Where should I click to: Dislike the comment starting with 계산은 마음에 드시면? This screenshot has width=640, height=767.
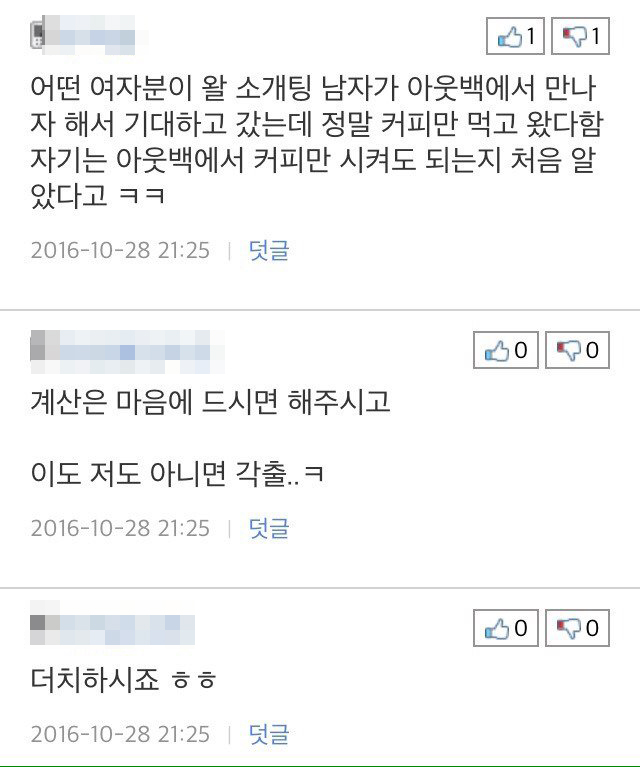(577, 350)
